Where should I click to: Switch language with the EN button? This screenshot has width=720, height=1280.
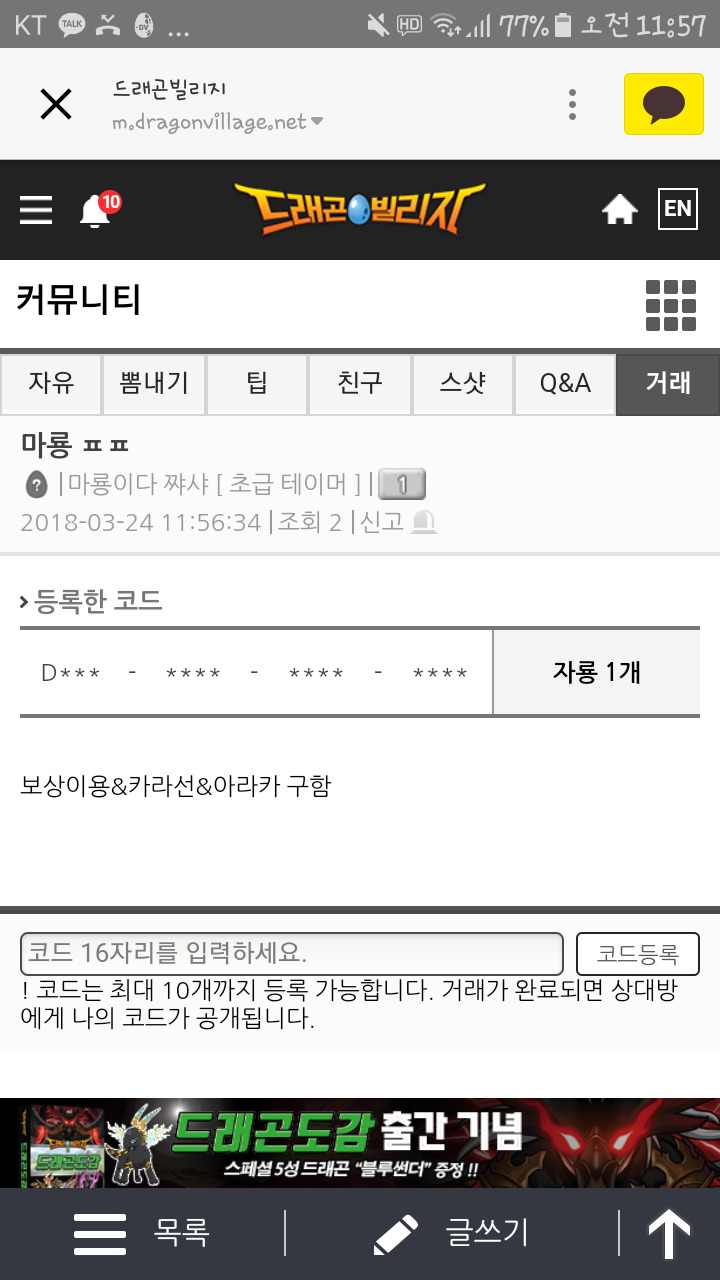[677, 208]
